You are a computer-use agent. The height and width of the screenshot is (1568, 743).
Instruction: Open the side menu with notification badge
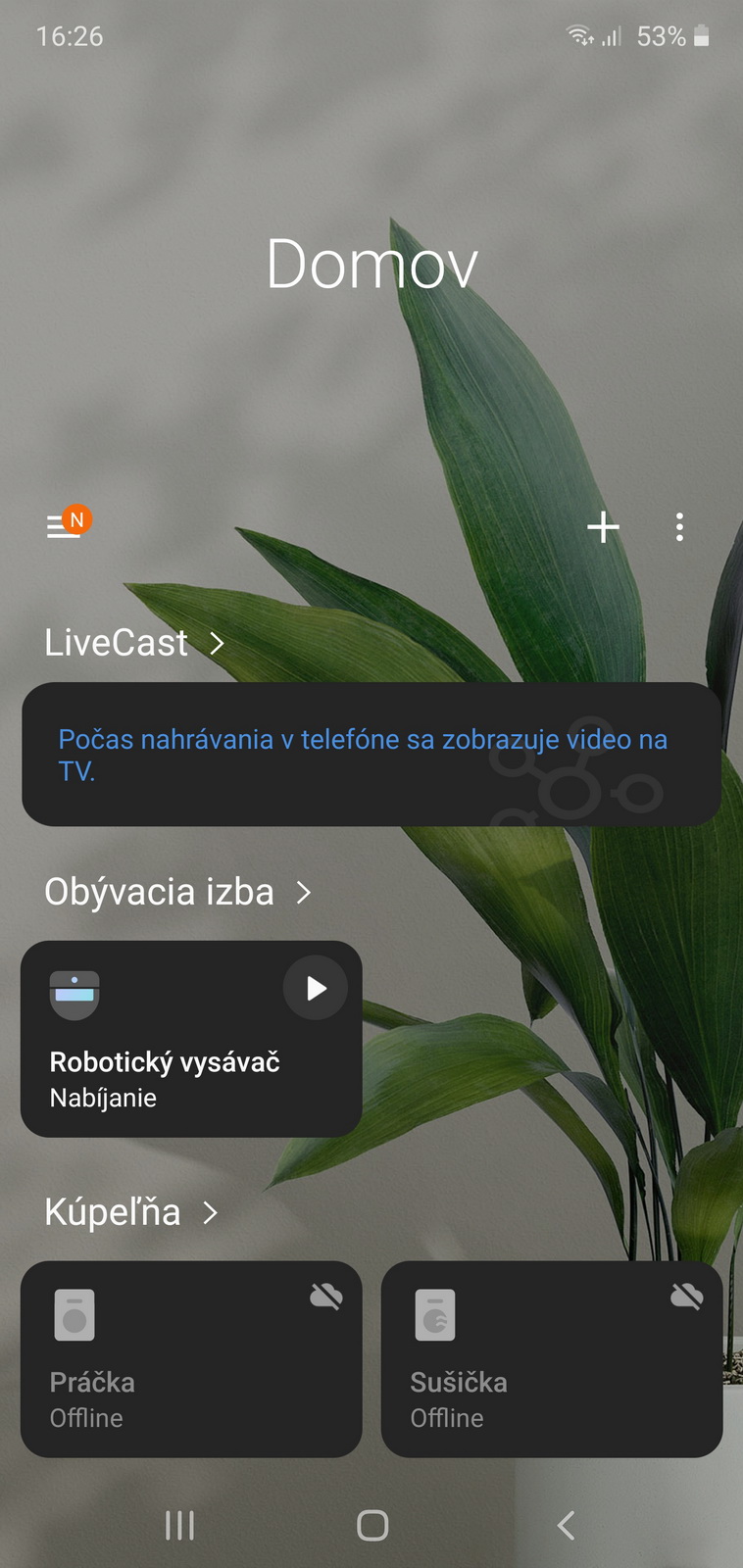point(66,526)
